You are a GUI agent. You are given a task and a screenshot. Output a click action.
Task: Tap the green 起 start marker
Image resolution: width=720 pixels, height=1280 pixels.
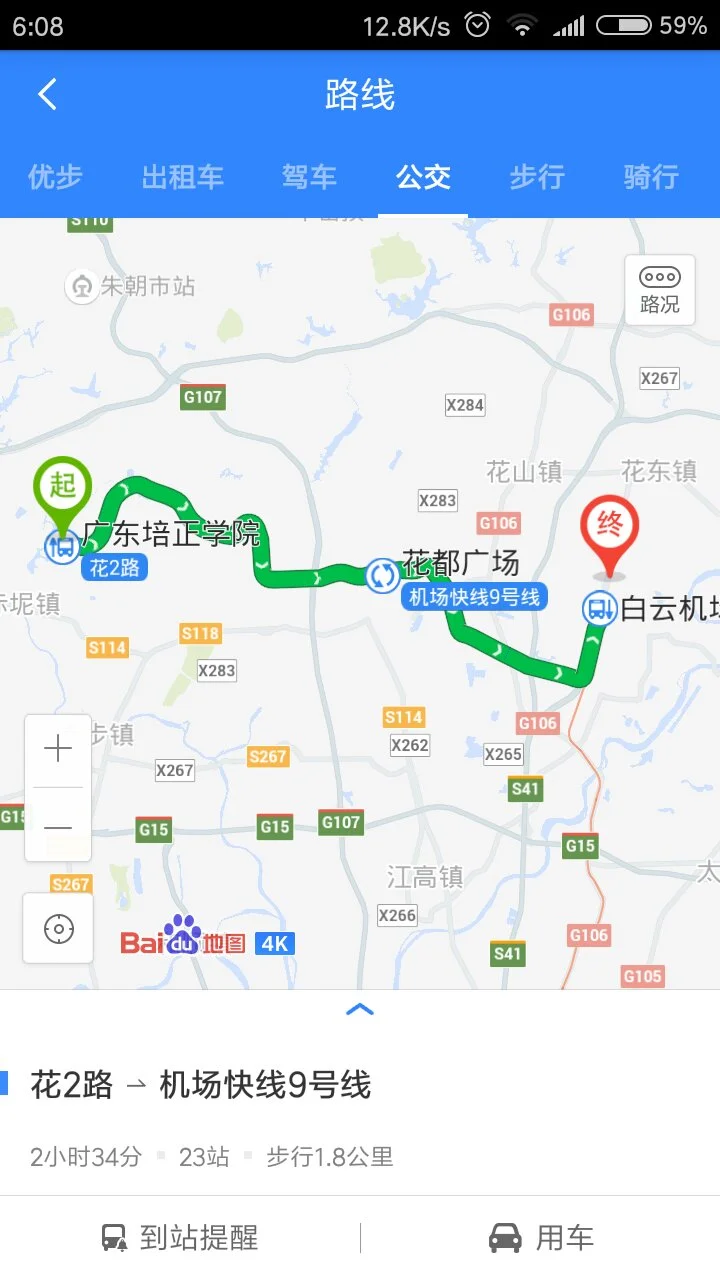pos(62,488)
